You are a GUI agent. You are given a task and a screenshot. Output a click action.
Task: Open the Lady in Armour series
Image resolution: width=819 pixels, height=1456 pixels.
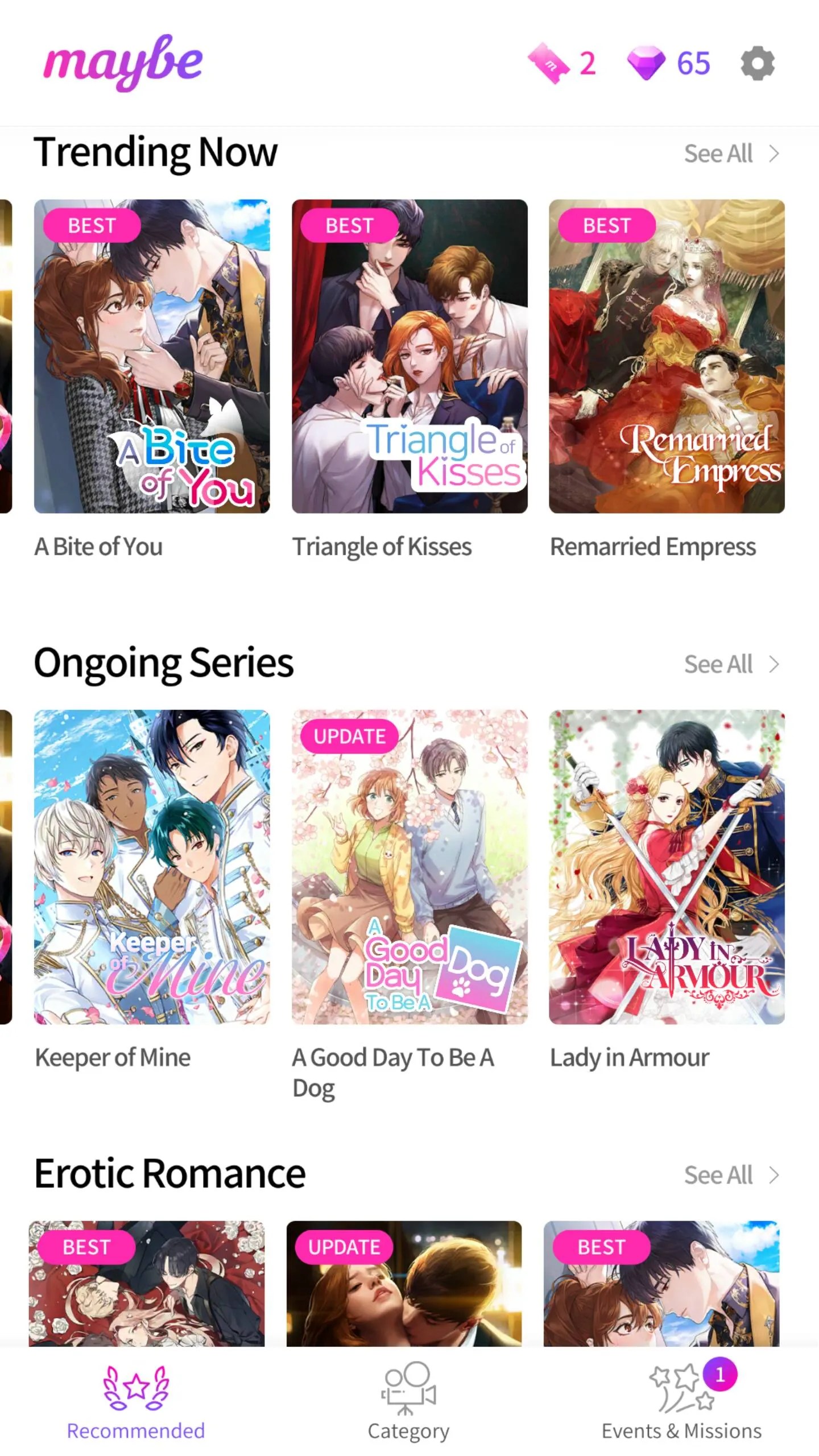667,867
